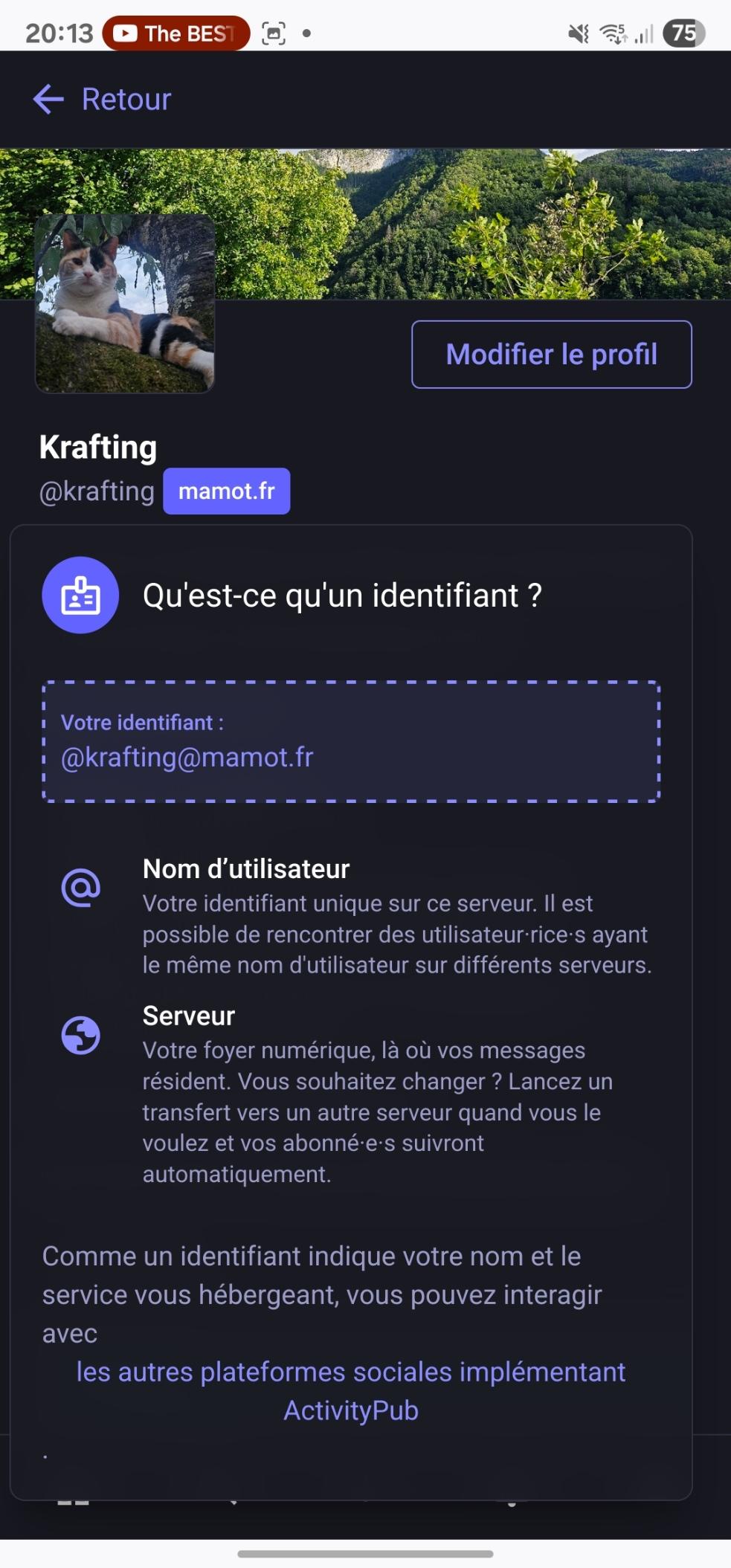The image size is (731, 1568).
Task: Open the ActivityPub social platforms link
Action: pos(351,1390)
